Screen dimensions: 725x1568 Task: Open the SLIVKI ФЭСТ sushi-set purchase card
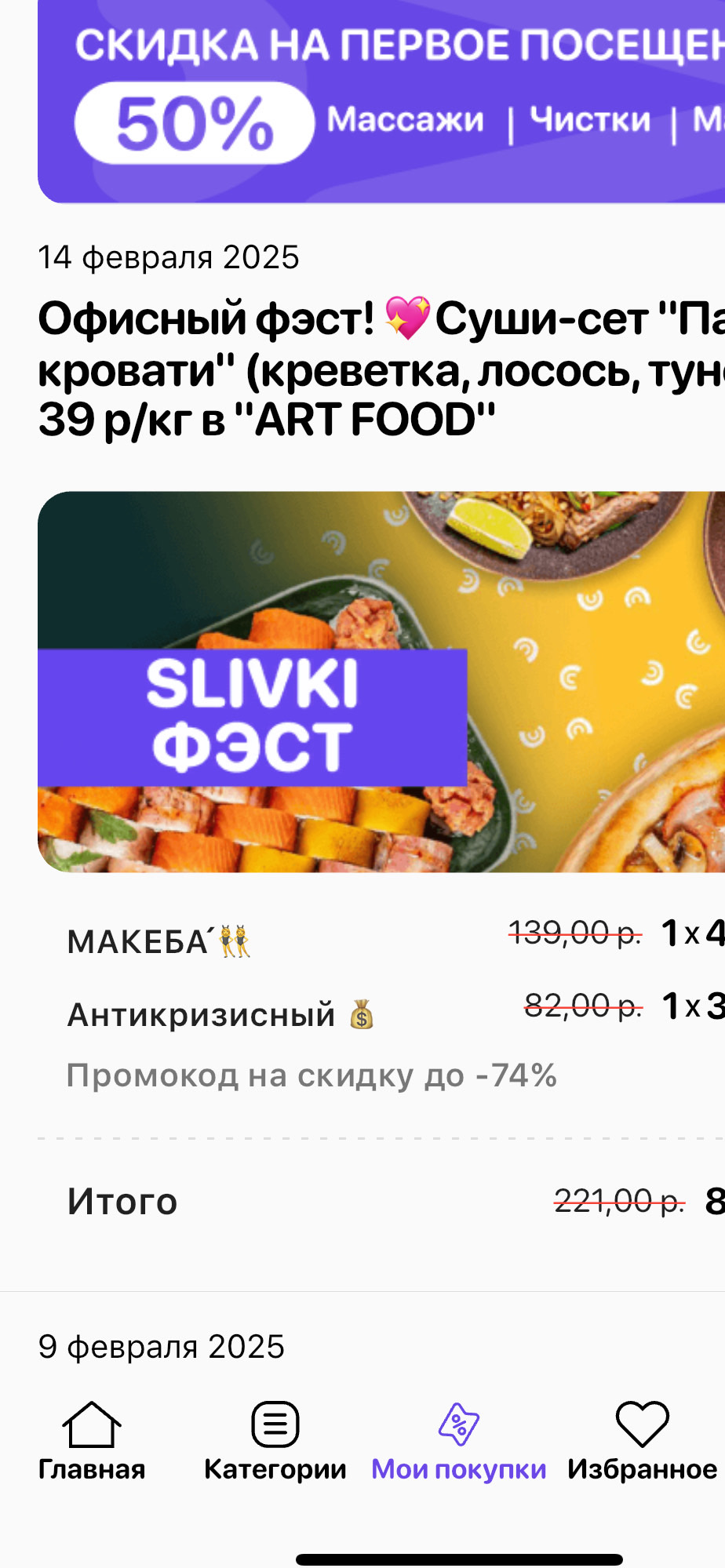381,681
